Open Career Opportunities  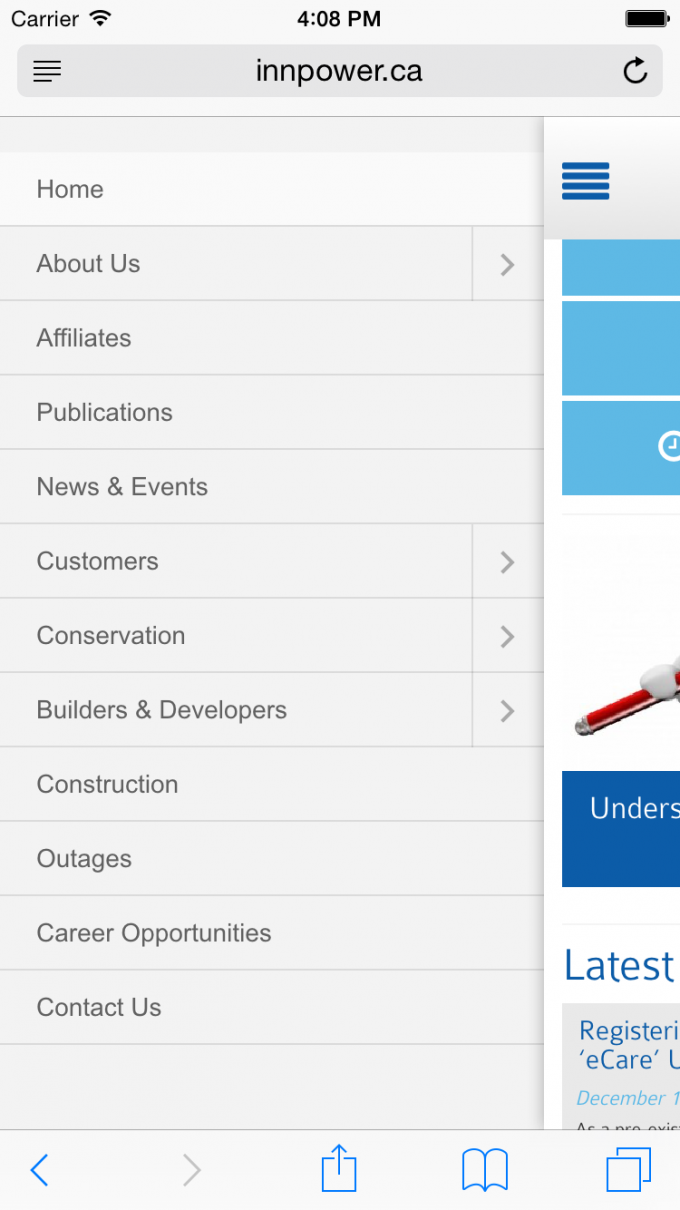[x=154, y=933]
